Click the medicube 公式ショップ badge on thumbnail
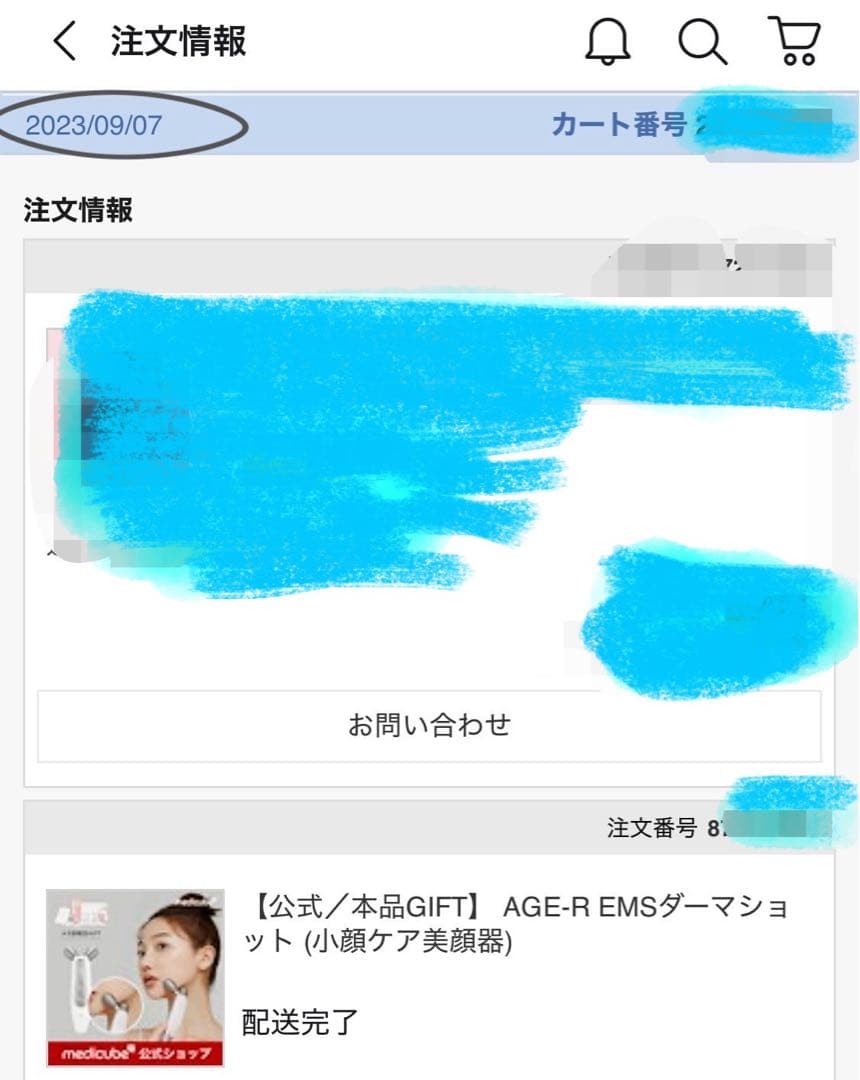Screen dimensions: 860x1080 point(135,1051)
